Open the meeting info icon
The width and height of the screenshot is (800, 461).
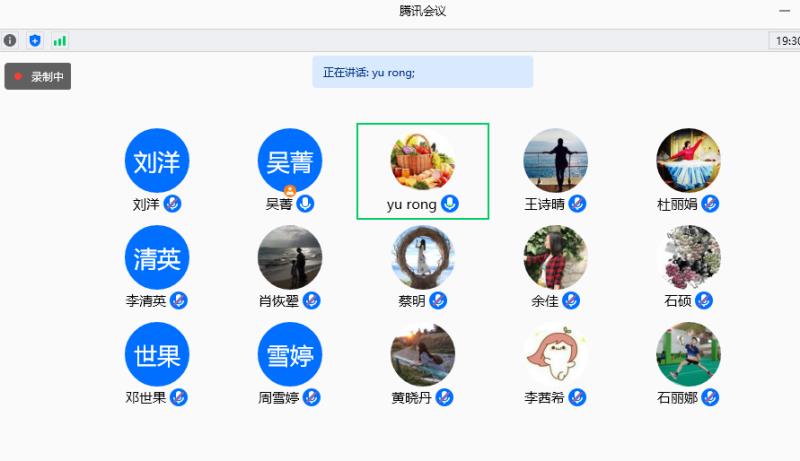tap(10, 41)
